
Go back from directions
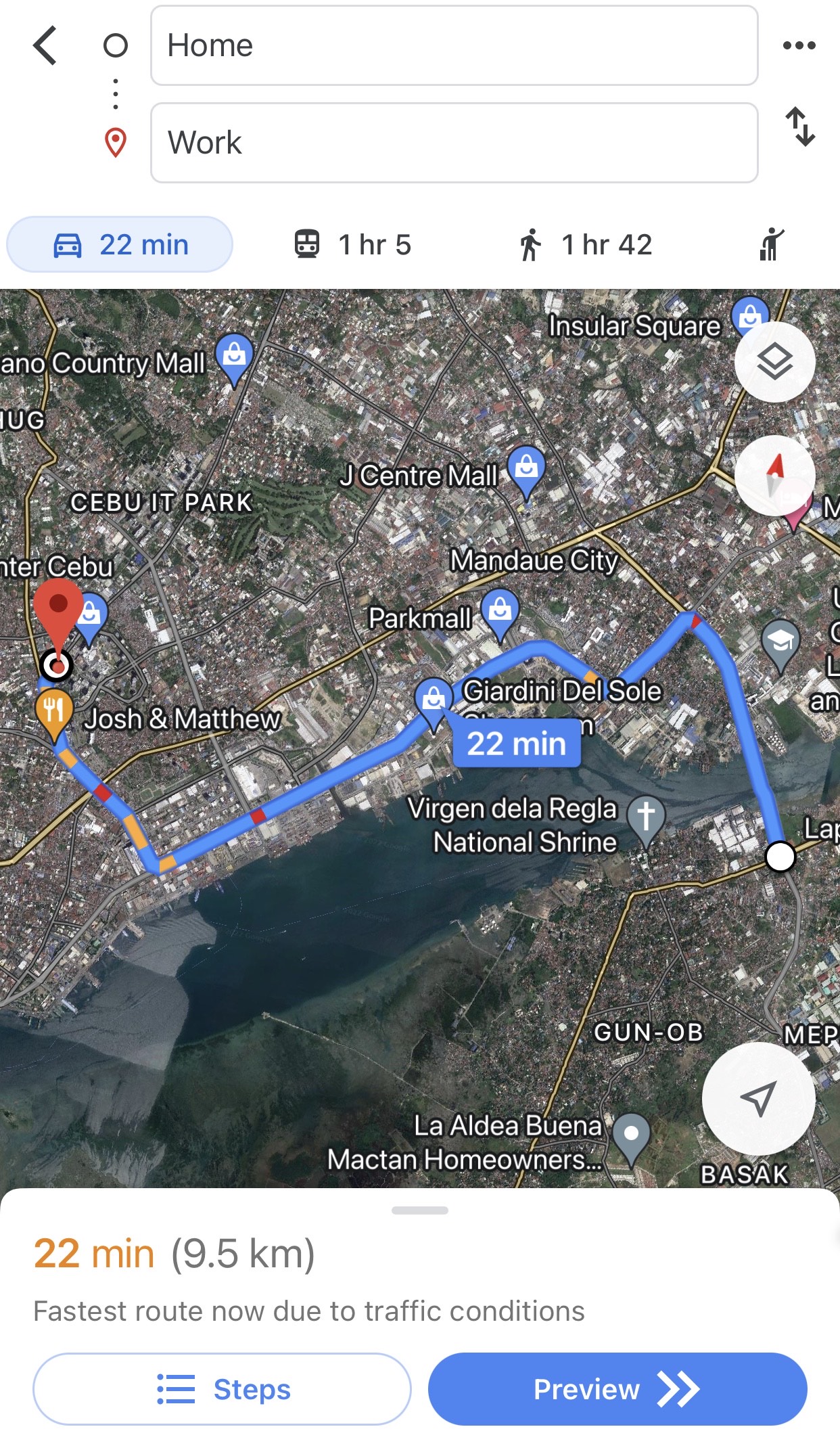[x=45, y=46]
